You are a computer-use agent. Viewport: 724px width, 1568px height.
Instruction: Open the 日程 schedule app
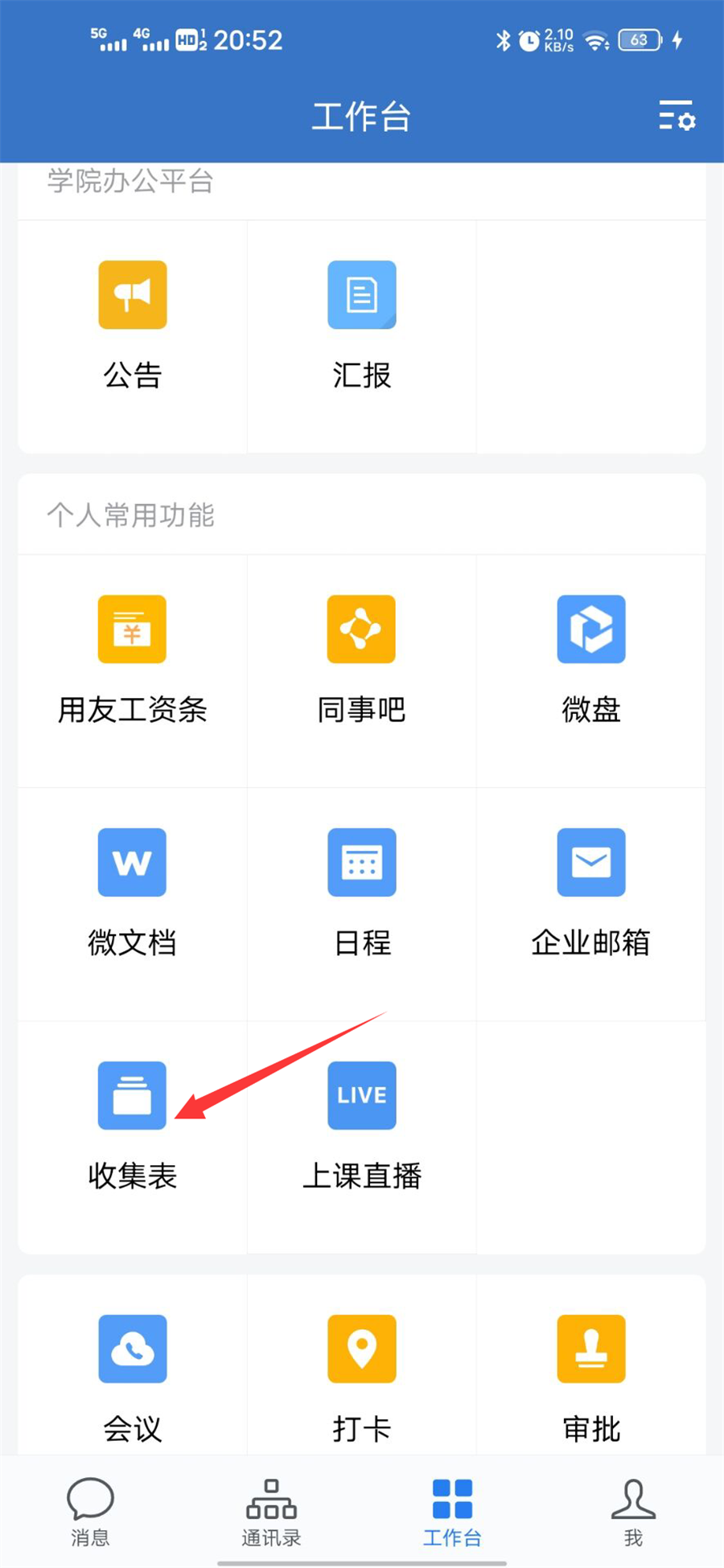361,863
